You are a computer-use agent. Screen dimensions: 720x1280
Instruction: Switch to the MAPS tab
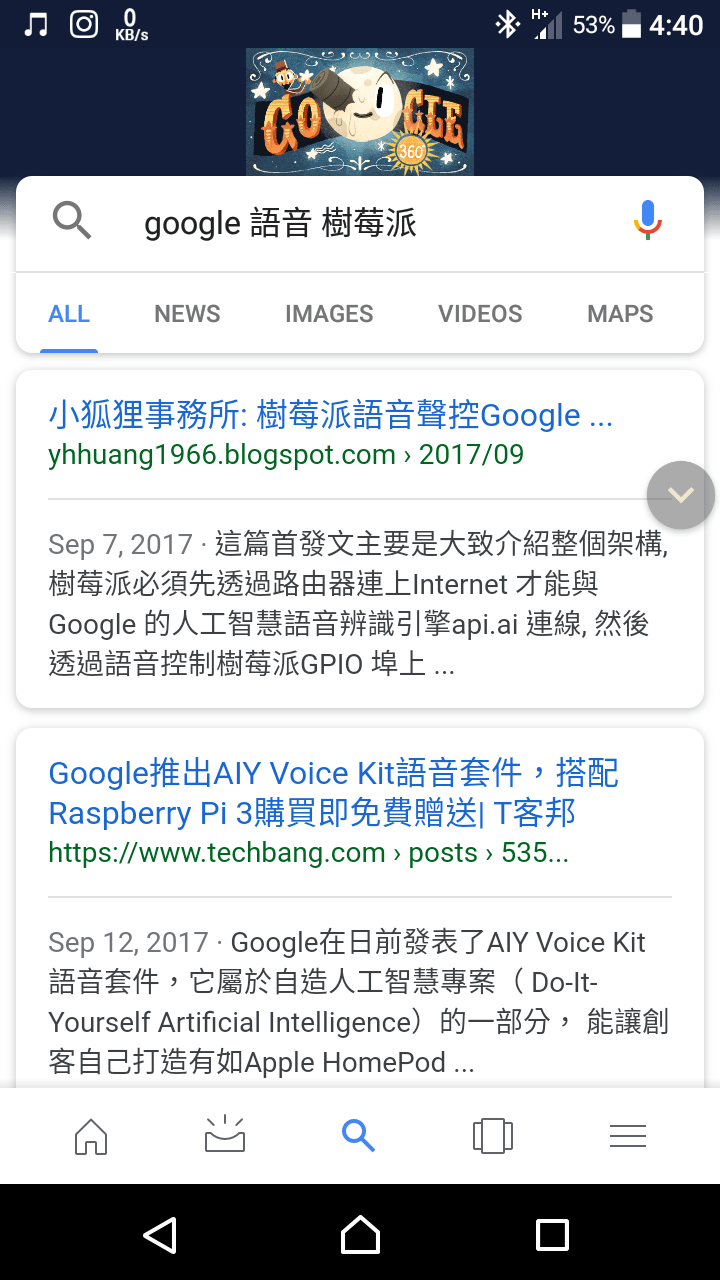click(x=620, y=314)
